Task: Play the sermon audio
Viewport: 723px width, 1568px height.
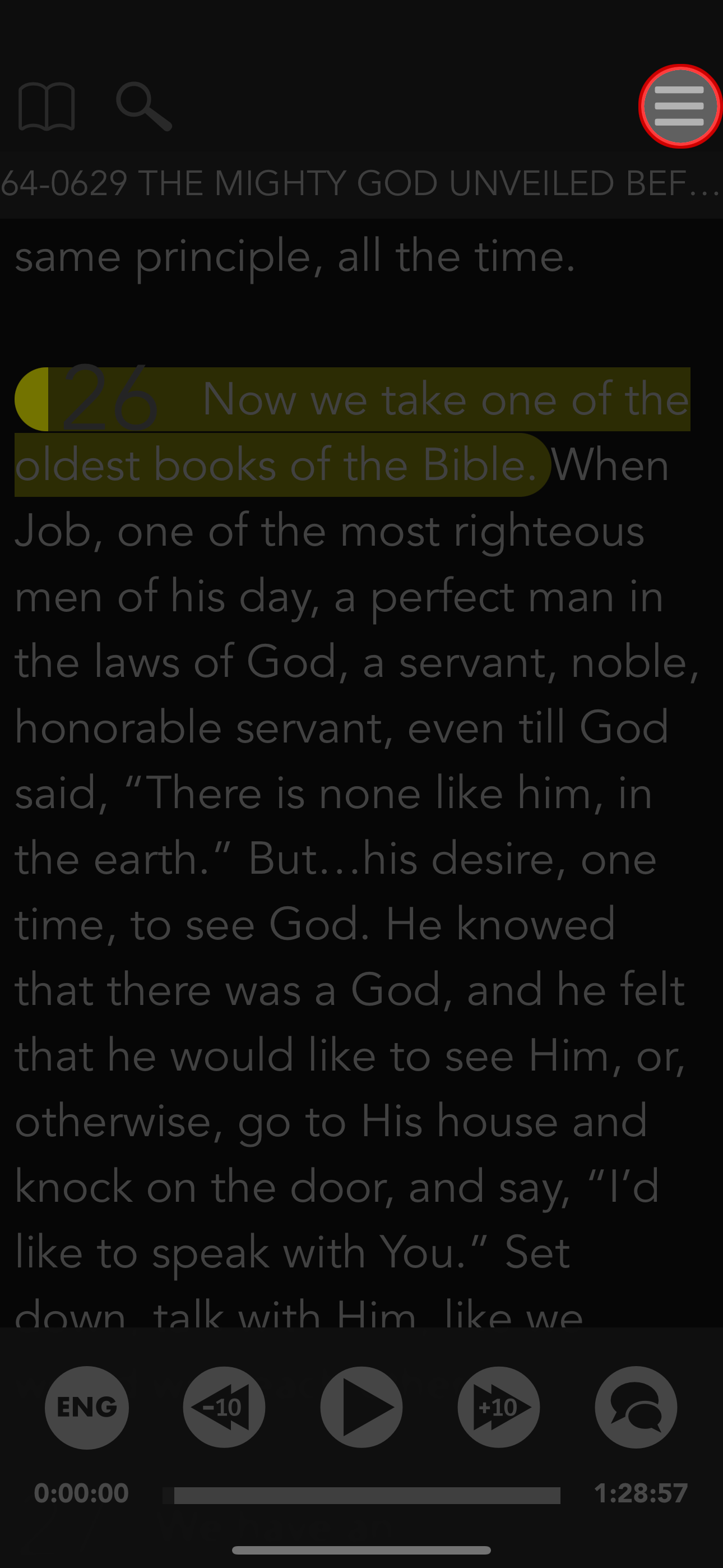Action: click(361, 1406)
